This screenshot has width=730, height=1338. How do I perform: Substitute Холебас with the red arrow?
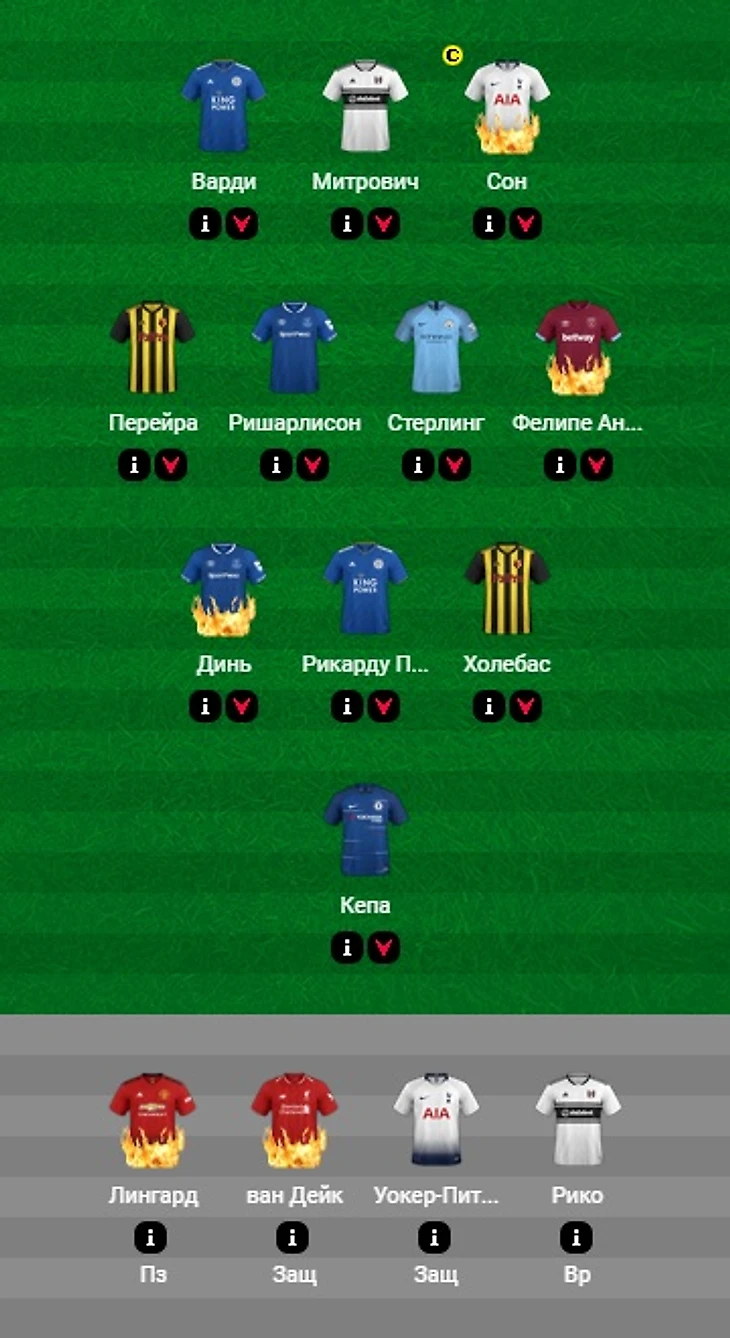525,707
